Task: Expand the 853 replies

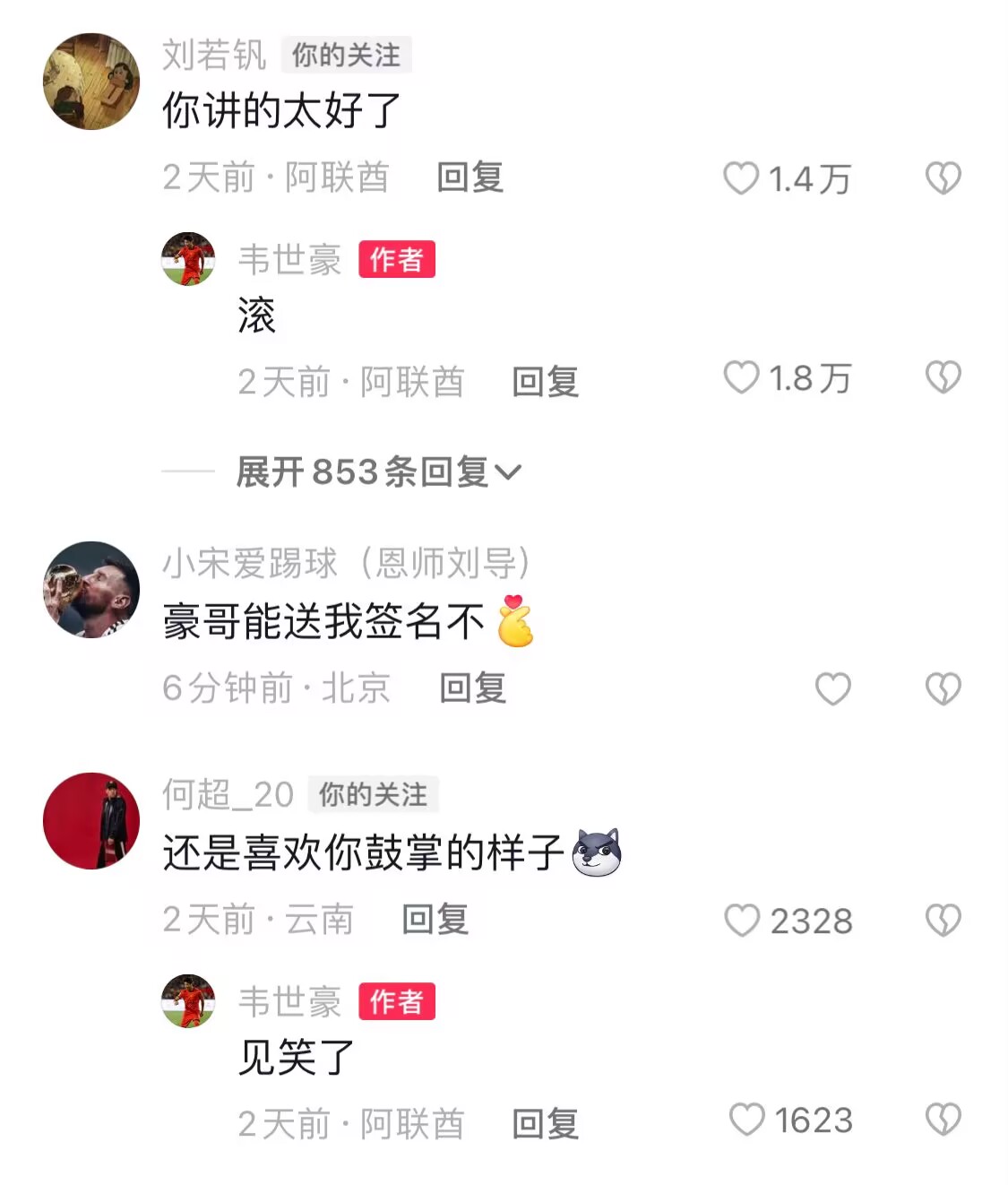Action: [377, 471]
